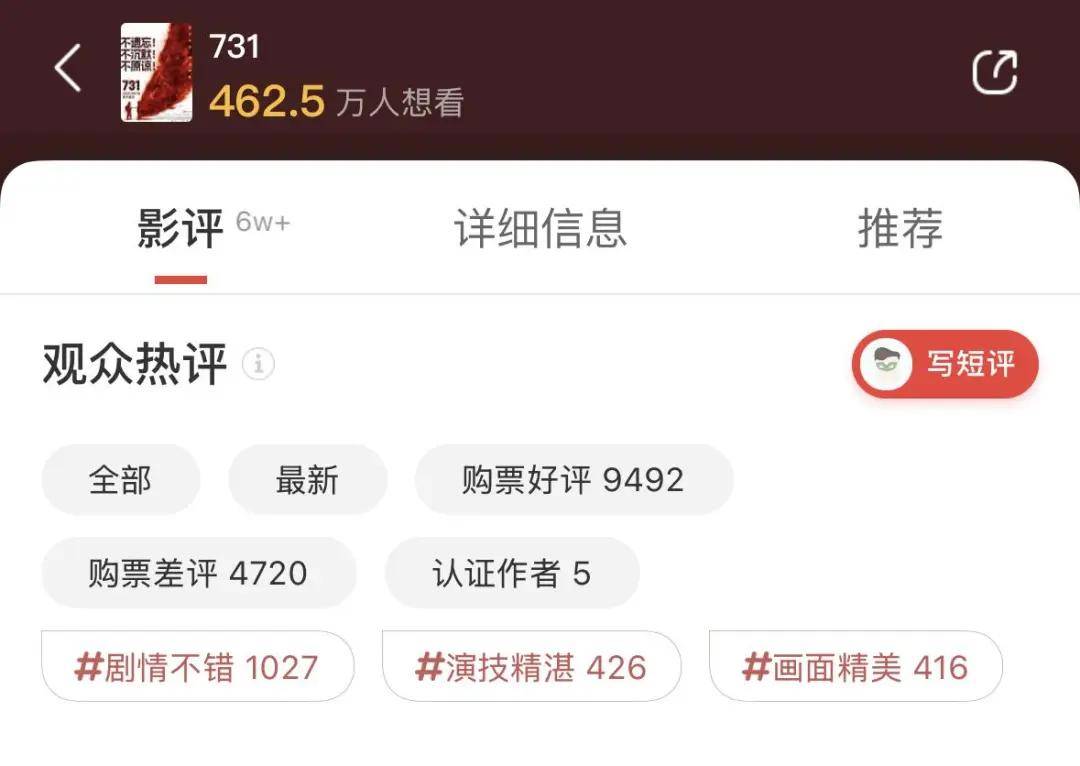Switch to the 详细信息 tab
The image size is (1080, 766).
point(540,229)
